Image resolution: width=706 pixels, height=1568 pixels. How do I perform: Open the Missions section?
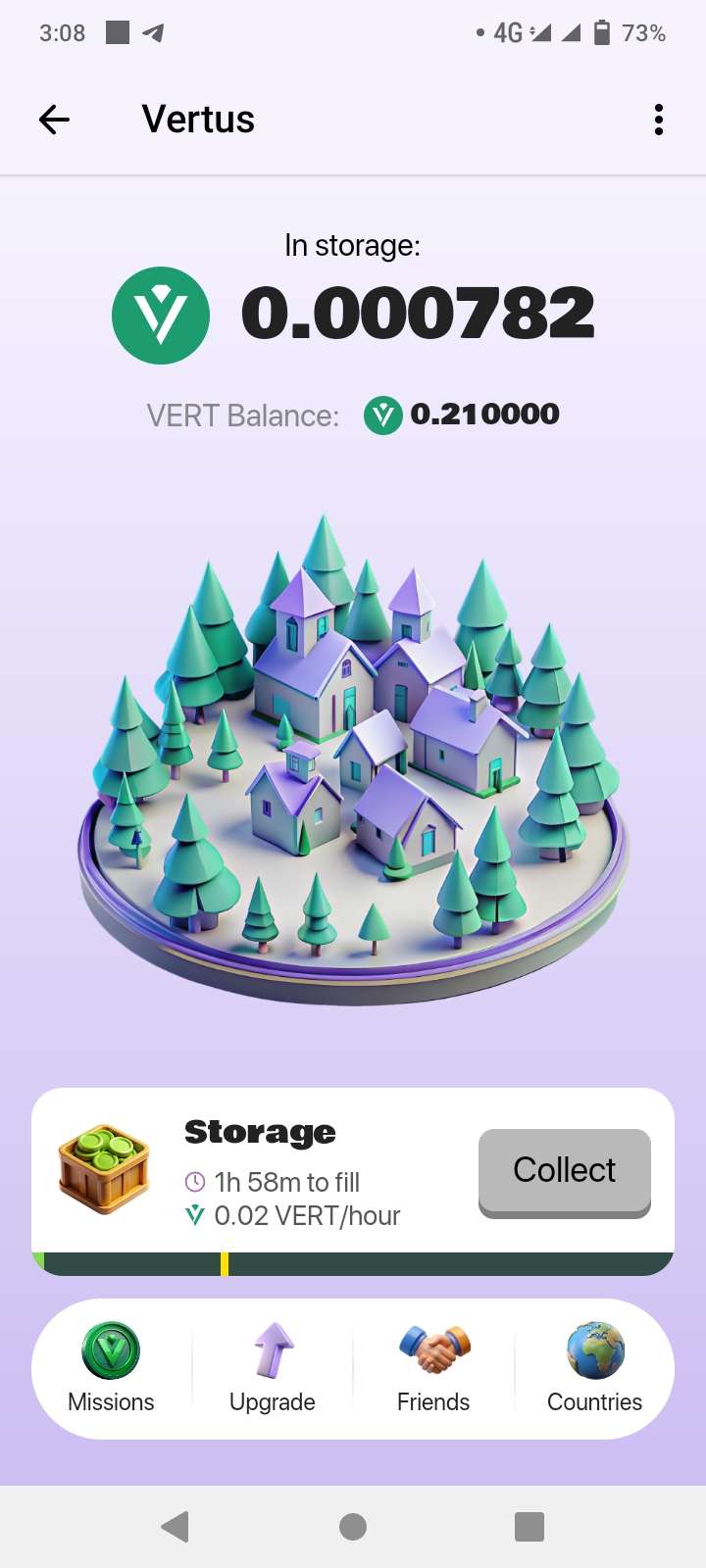point(111,1369)
